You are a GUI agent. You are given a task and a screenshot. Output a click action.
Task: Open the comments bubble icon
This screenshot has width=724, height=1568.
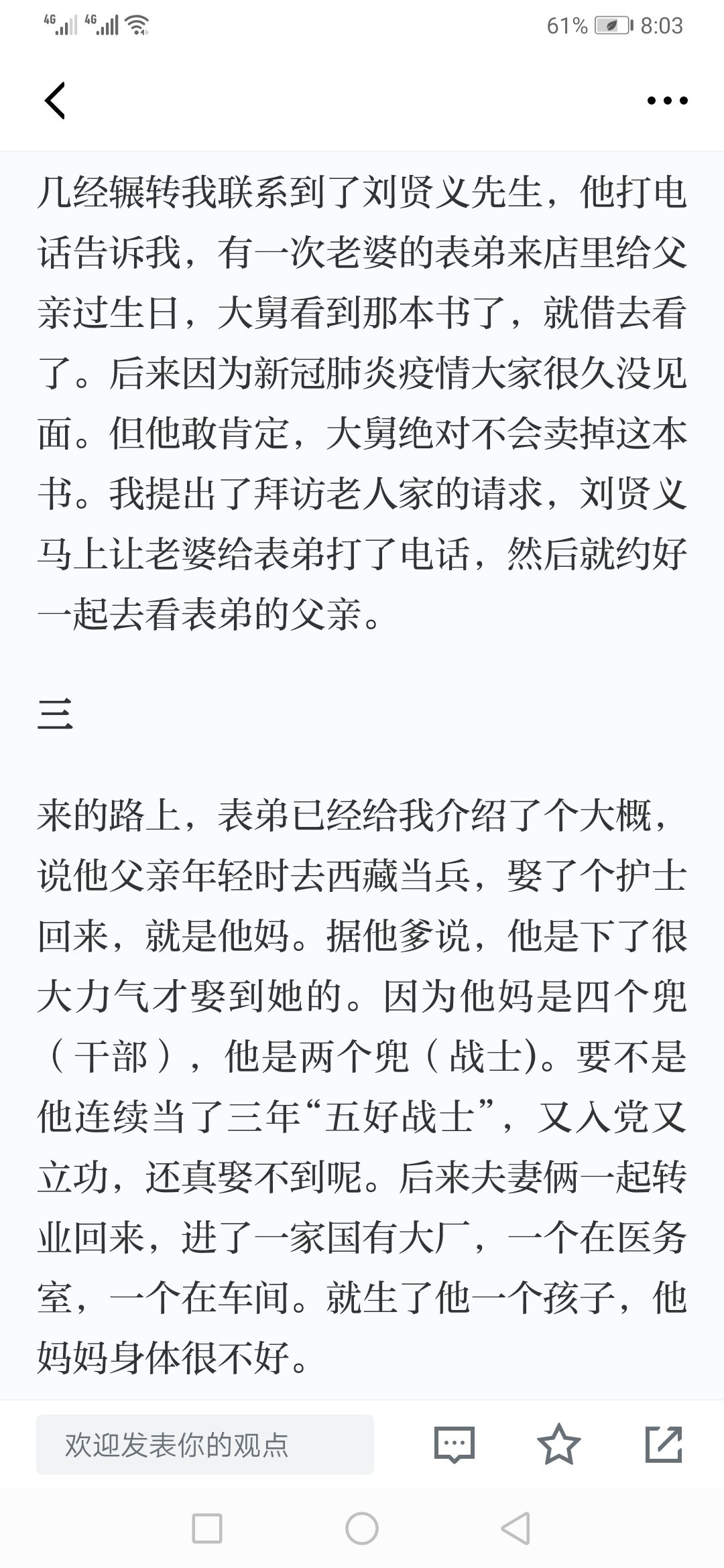(x=455, y=1445)
